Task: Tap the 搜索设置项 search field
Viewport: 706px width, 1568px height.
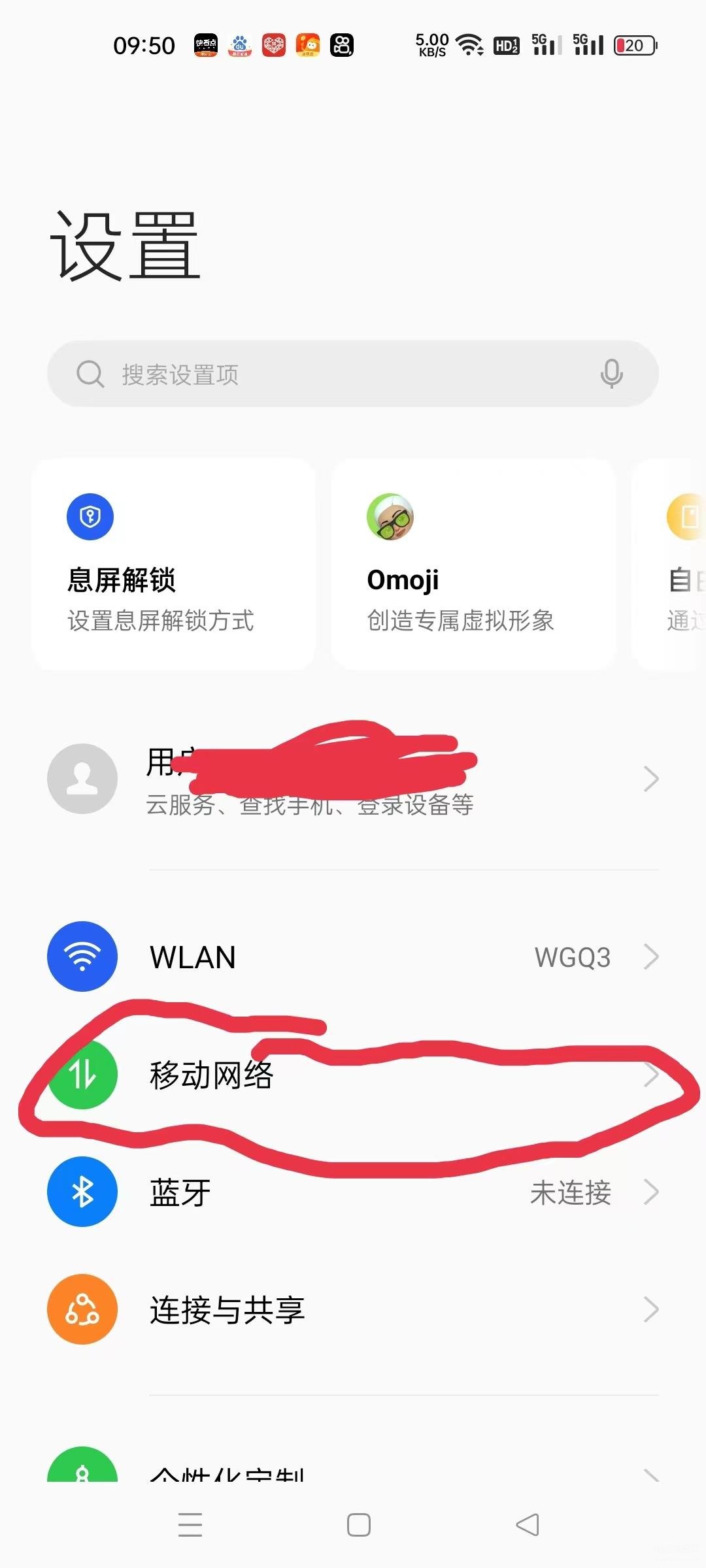Action: tap(327, 374)
